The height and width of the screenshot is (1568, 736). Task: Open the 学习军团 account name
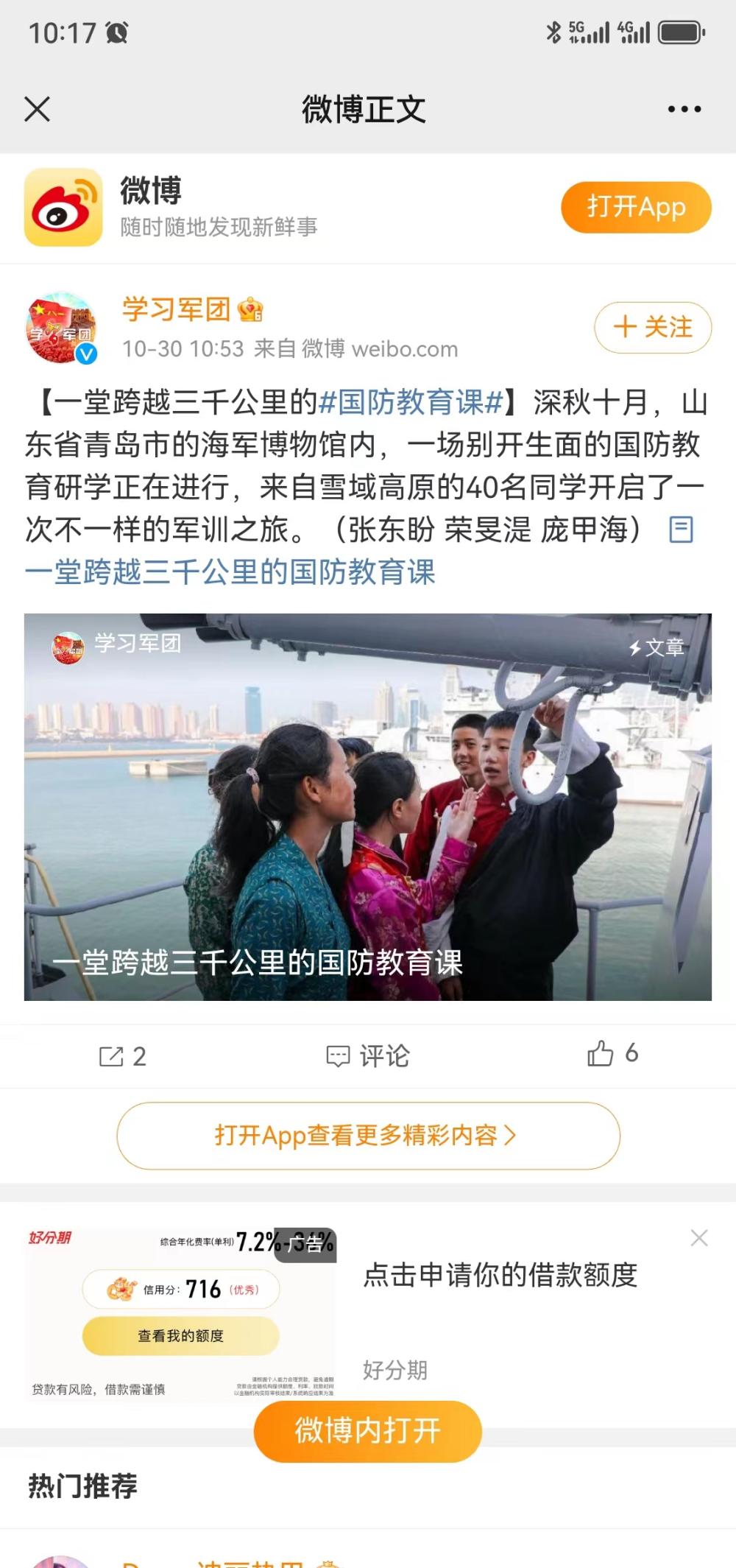pyautogui.click(x=177, y=309)
